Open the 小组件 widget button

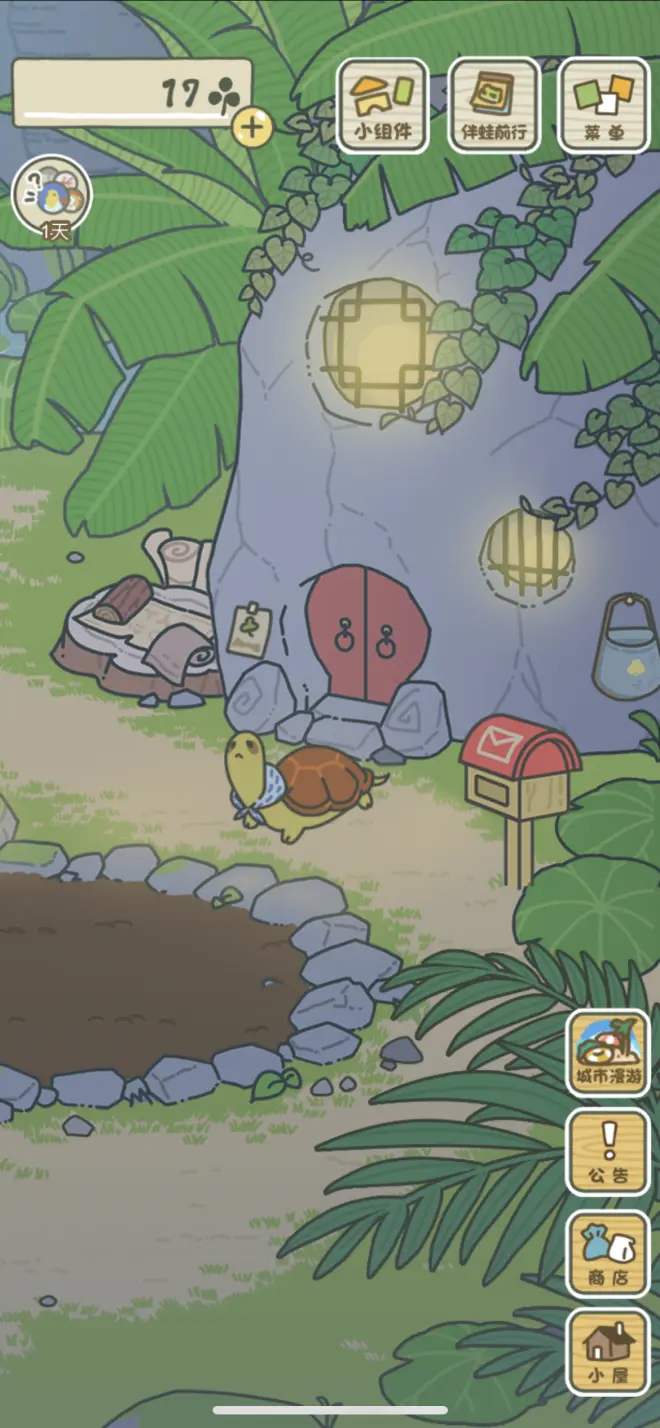pyautogui.click(x=382, y=105)
